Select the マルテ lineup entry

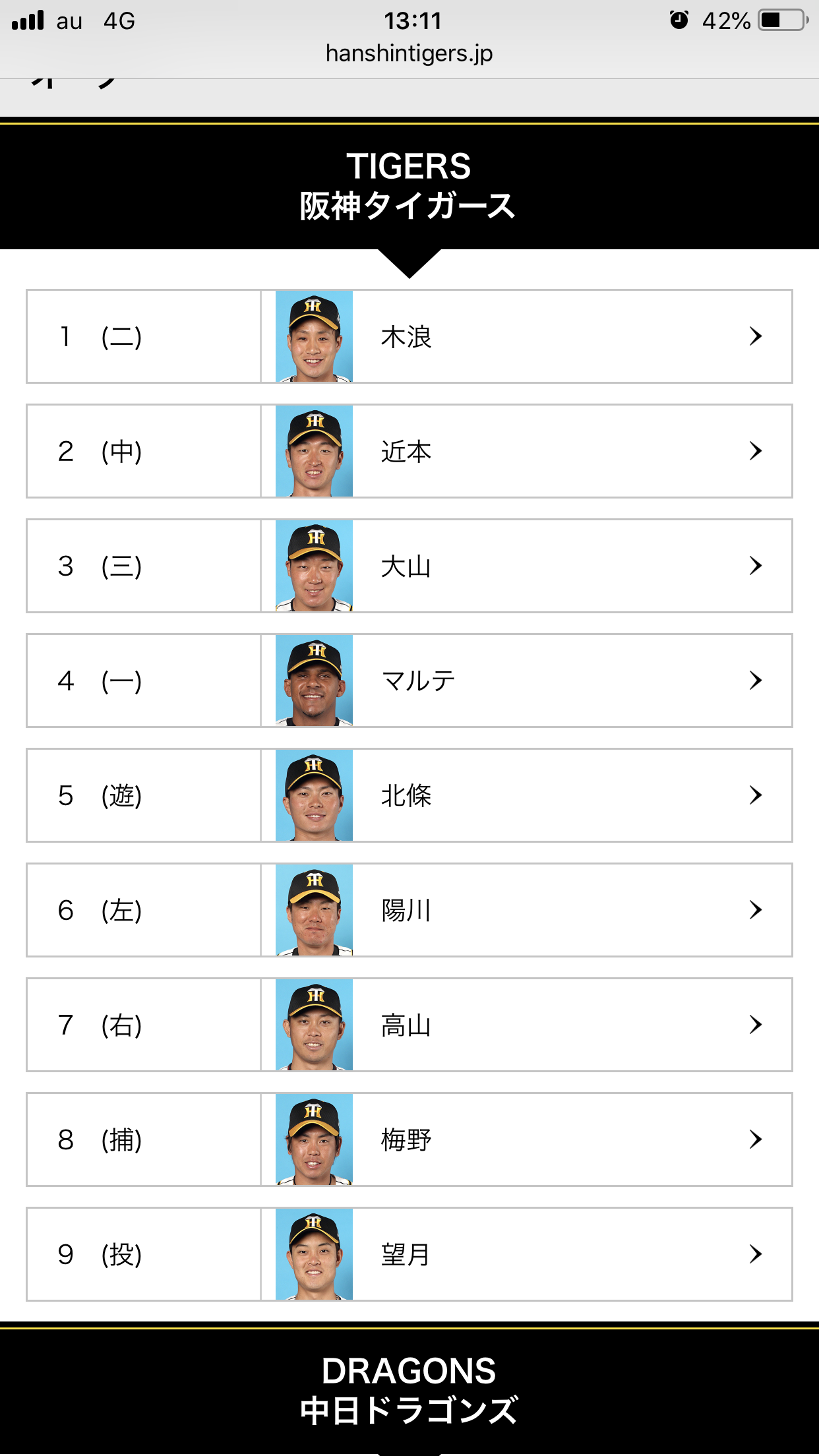point(409,681)
